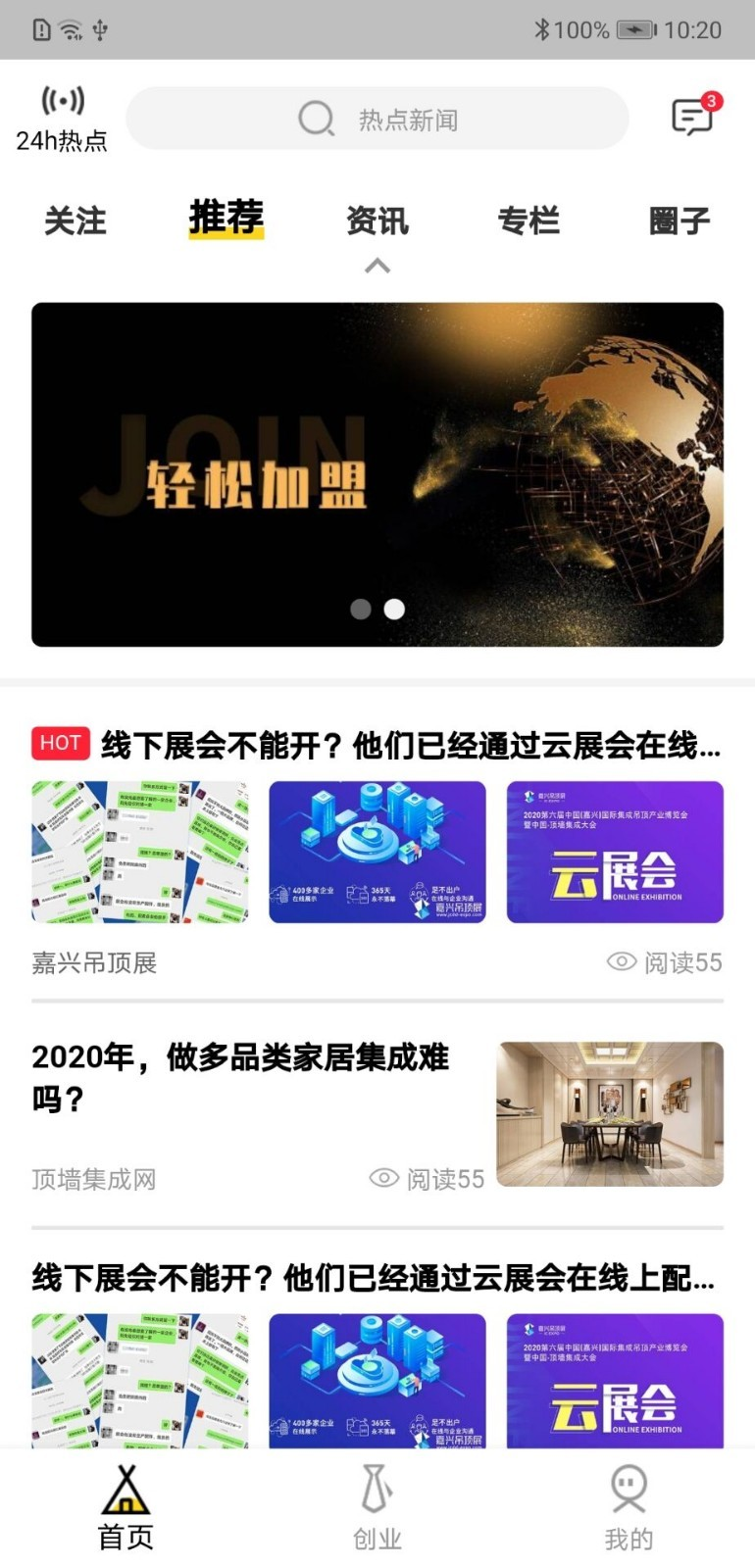Switch to the 圈子 tab
Screen dimensions: 755x1568
[x=679, y=220]
